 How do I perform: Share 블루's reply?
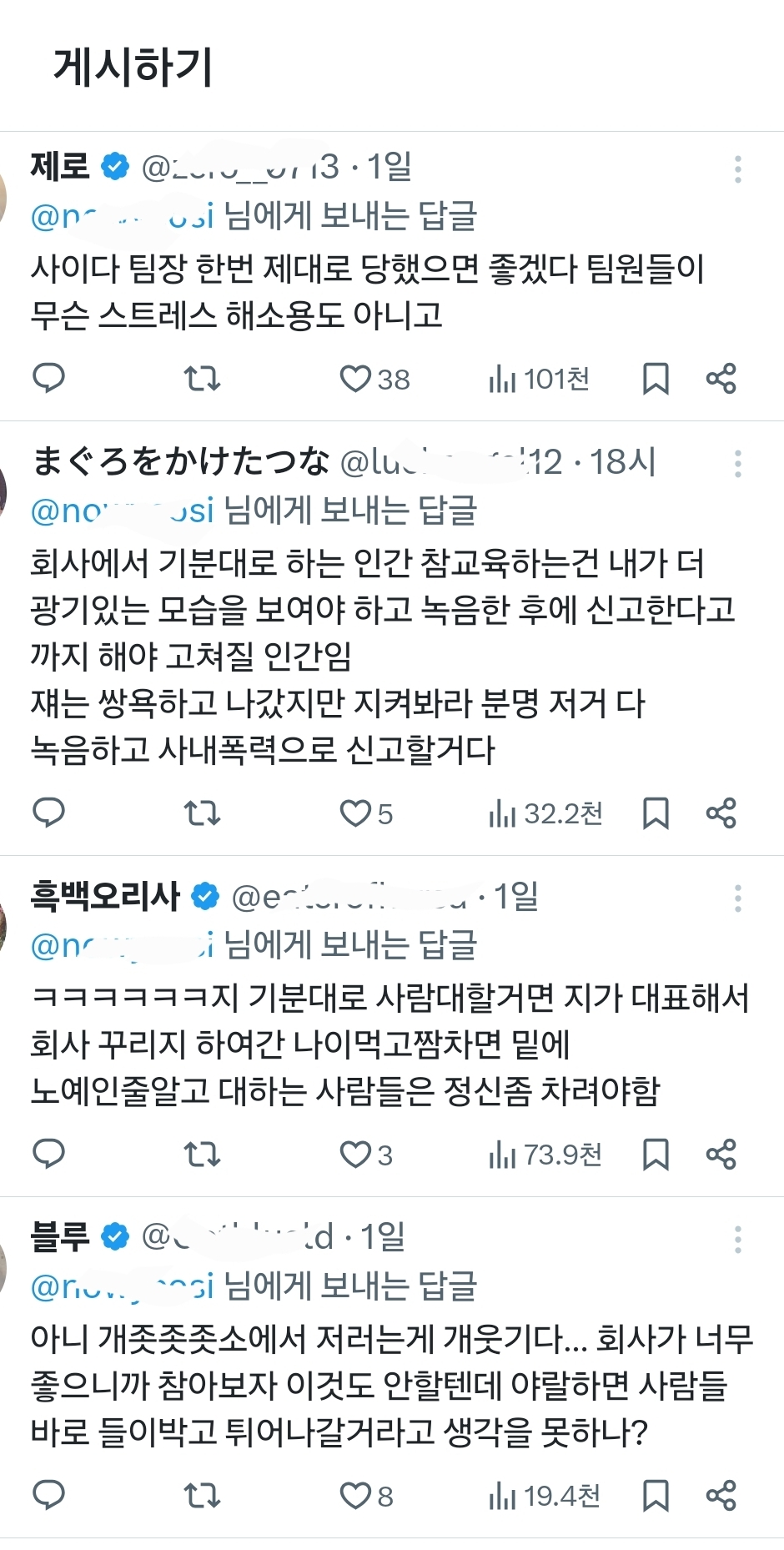pyautogui.click(x=721, y=1495)
